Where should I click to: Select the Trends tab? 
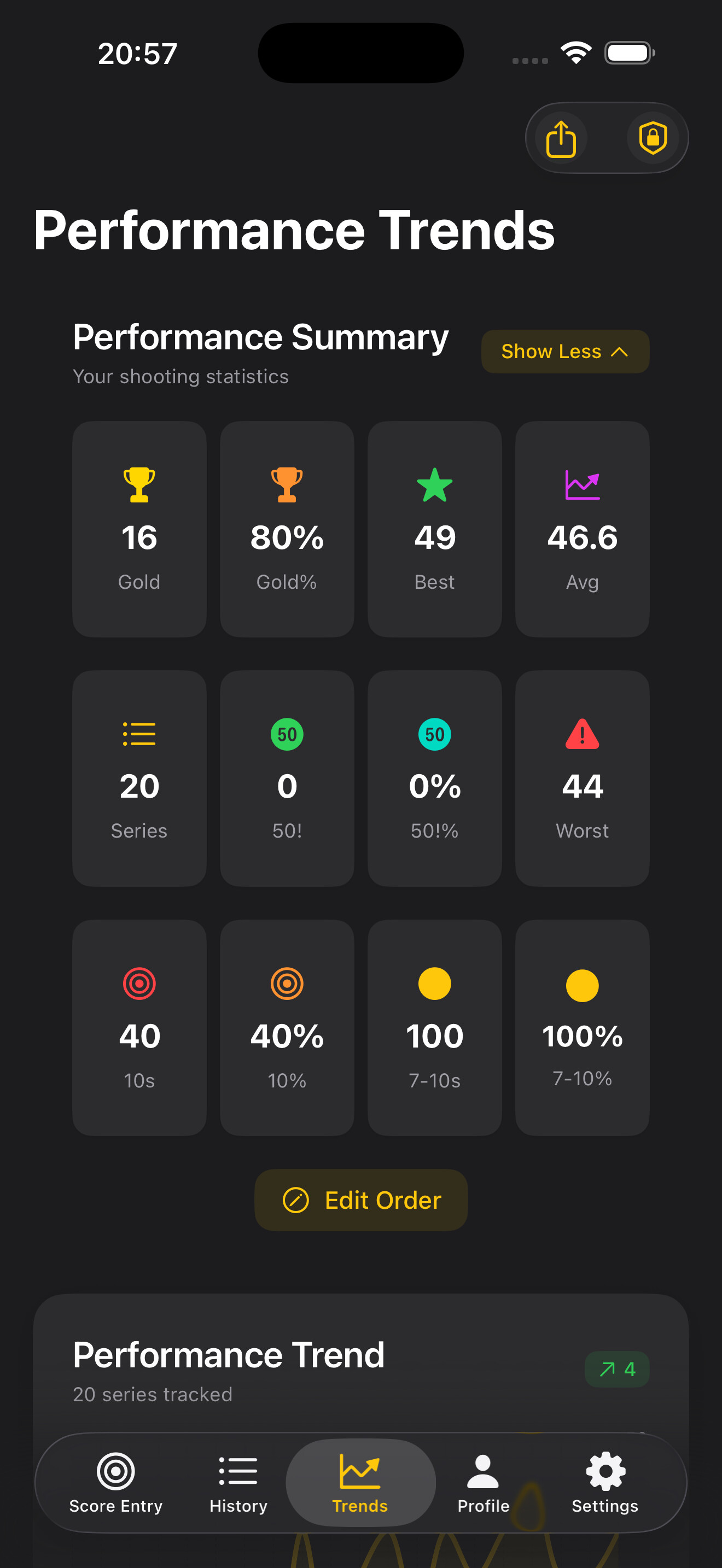click(360, 1482)
